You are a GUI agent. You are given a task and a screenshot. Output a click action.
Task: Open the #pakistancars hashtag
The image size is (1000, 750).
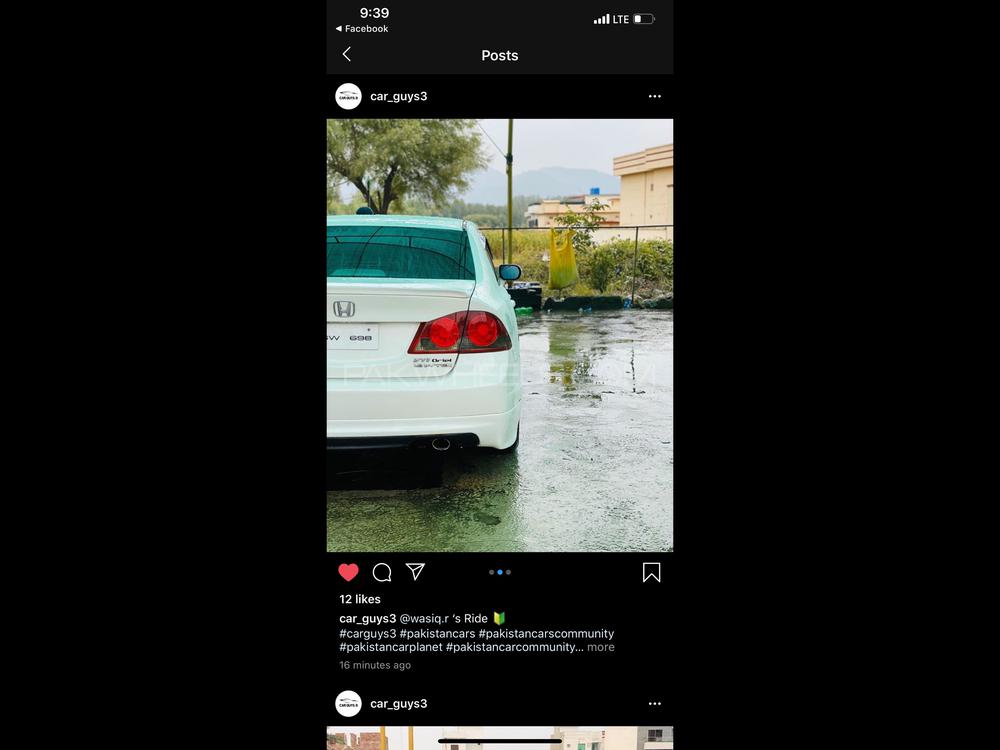coord(437,633)
